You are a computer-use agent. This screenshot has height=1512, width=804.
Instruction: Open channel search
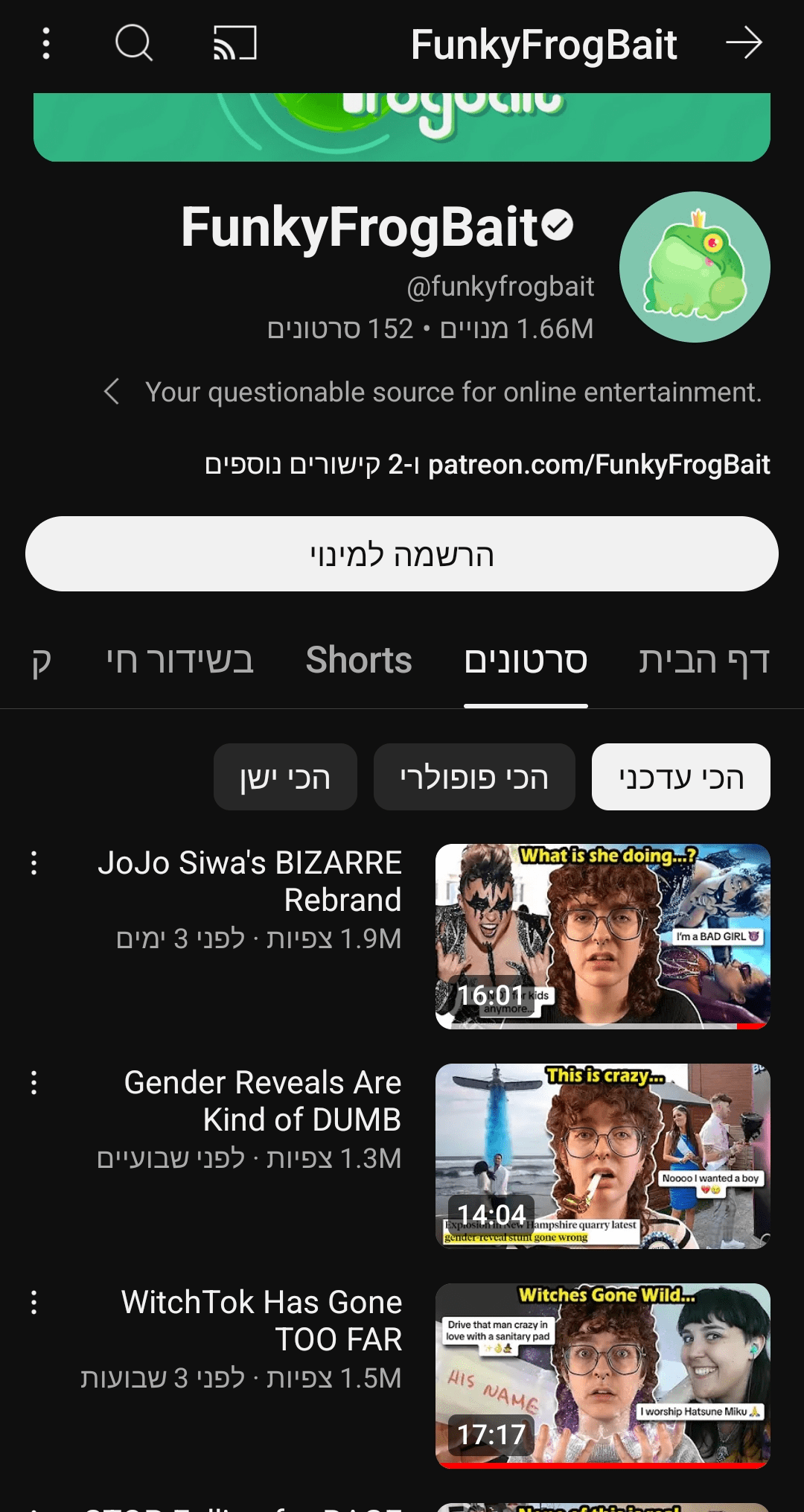[134, 43]
